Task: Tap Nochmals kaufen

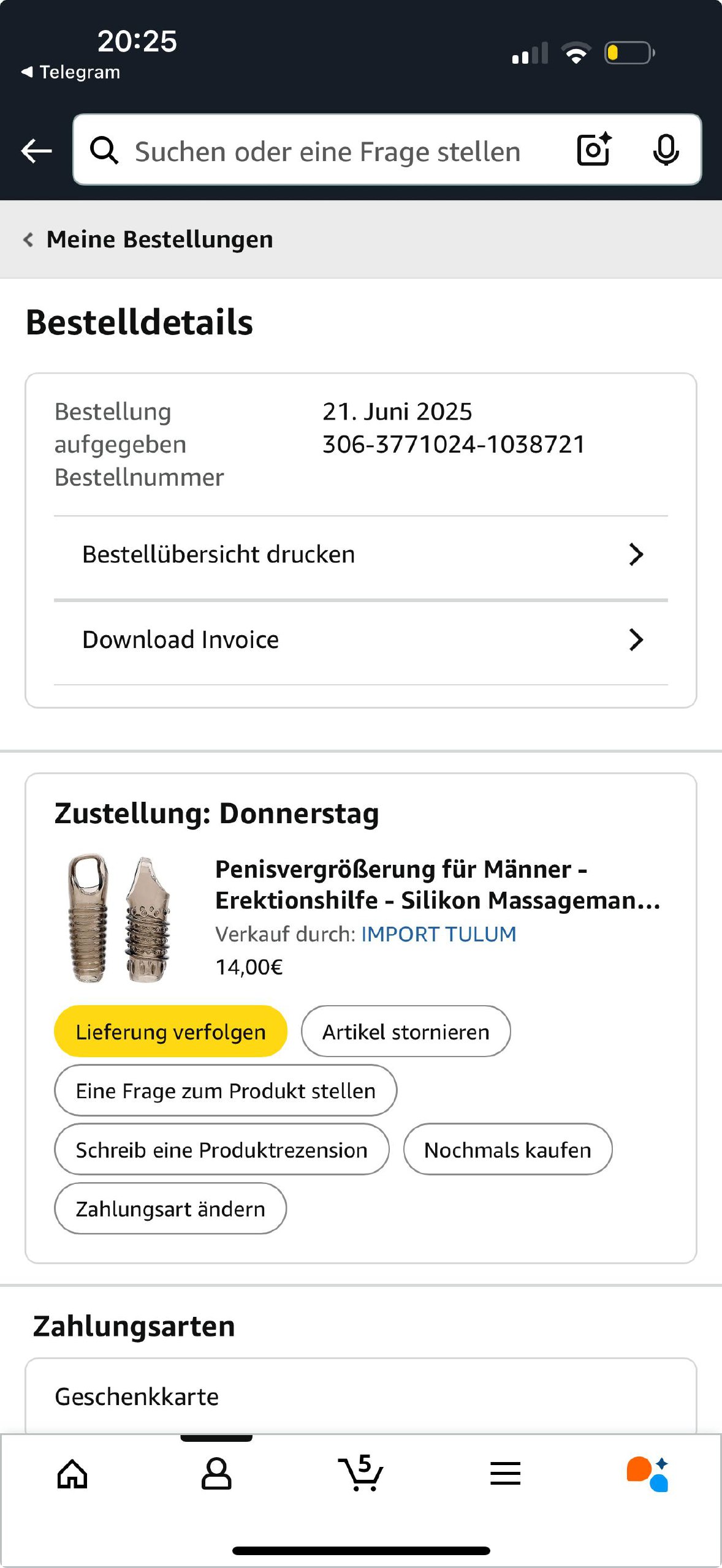Action: (x=507, y=1150)
